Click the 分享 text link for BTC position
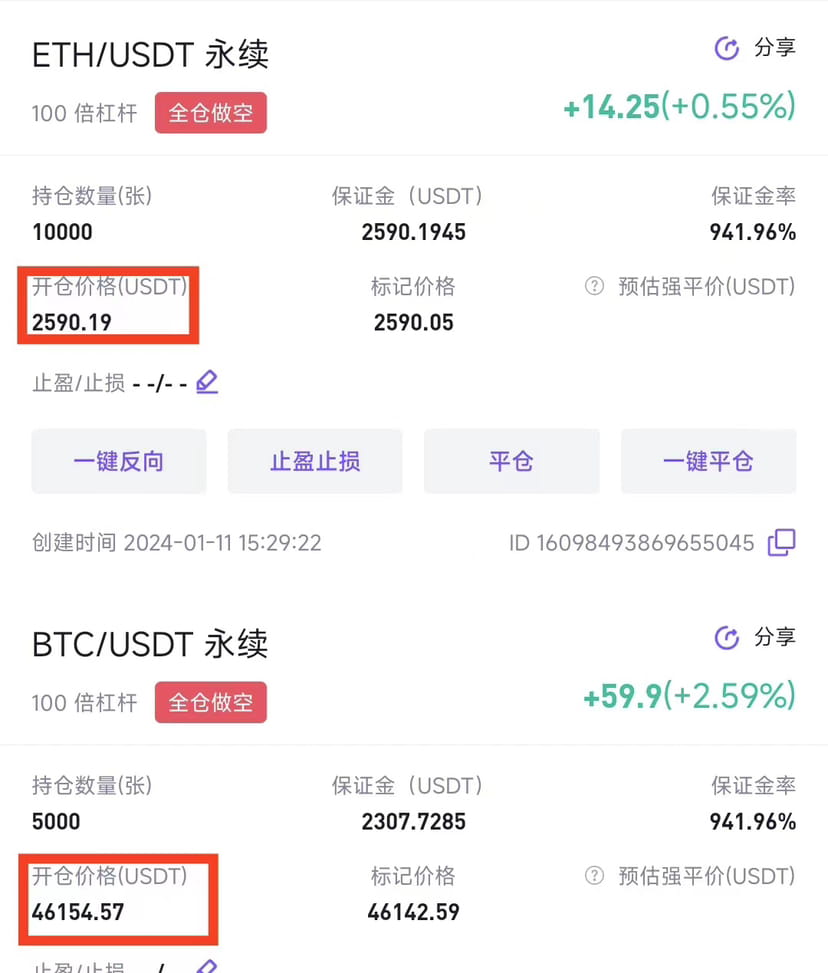This screenshot has width=828, height=973. [x=775, y=638]
